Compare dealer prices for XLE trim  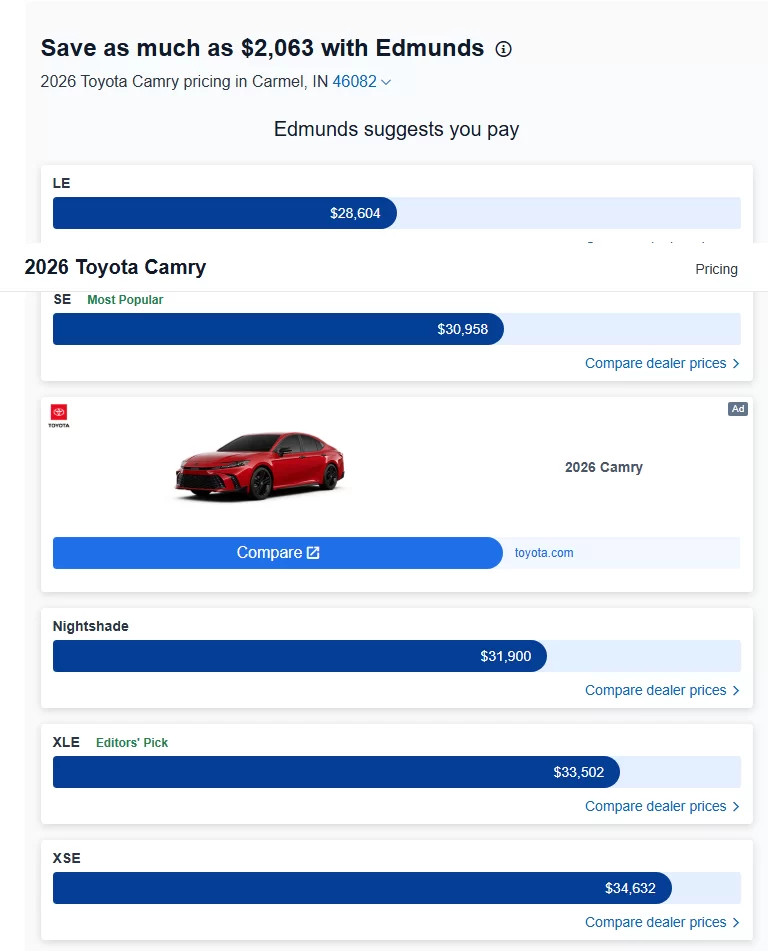click(662, 806)
